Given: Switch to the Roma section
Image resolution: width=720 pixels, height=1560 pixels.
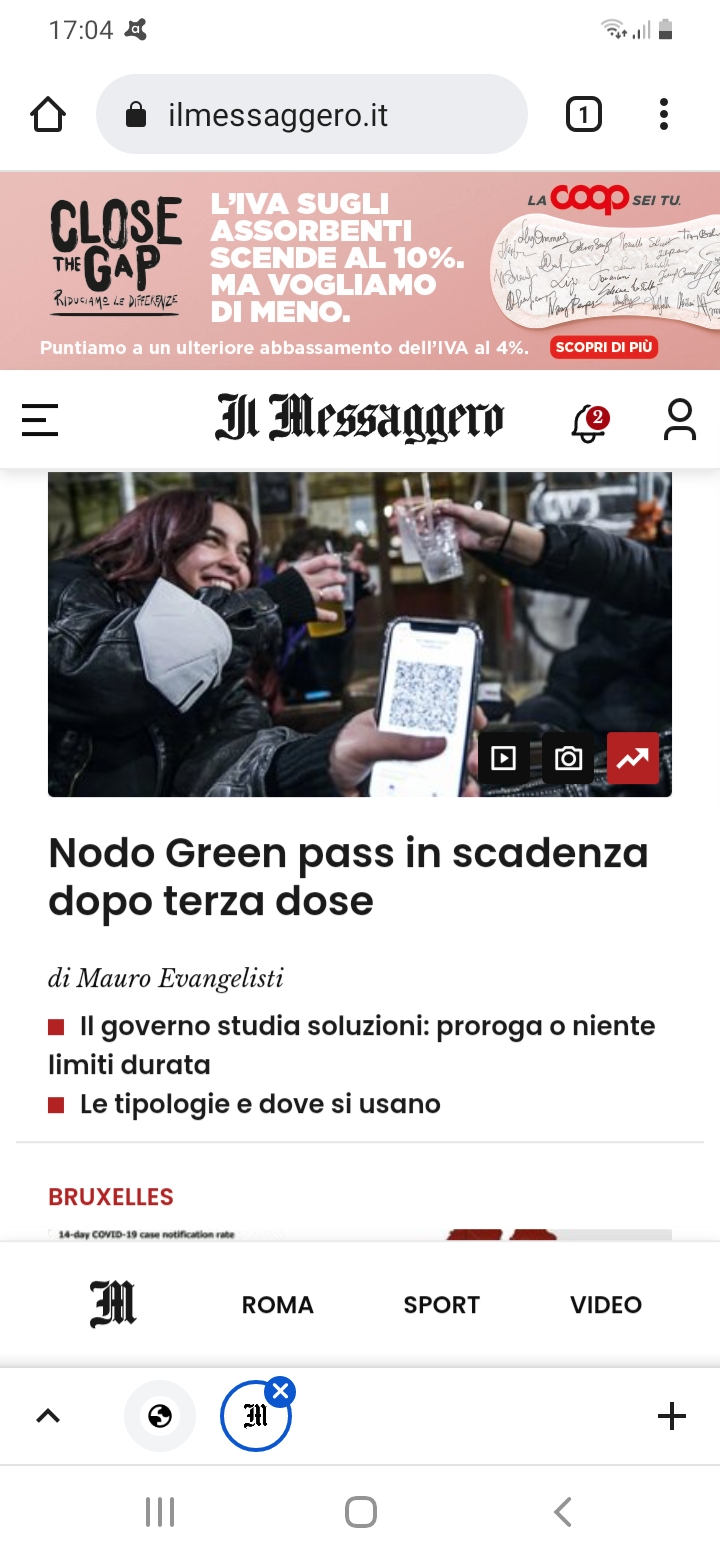Looking at the screenshot, I should tap(278, 1305).
